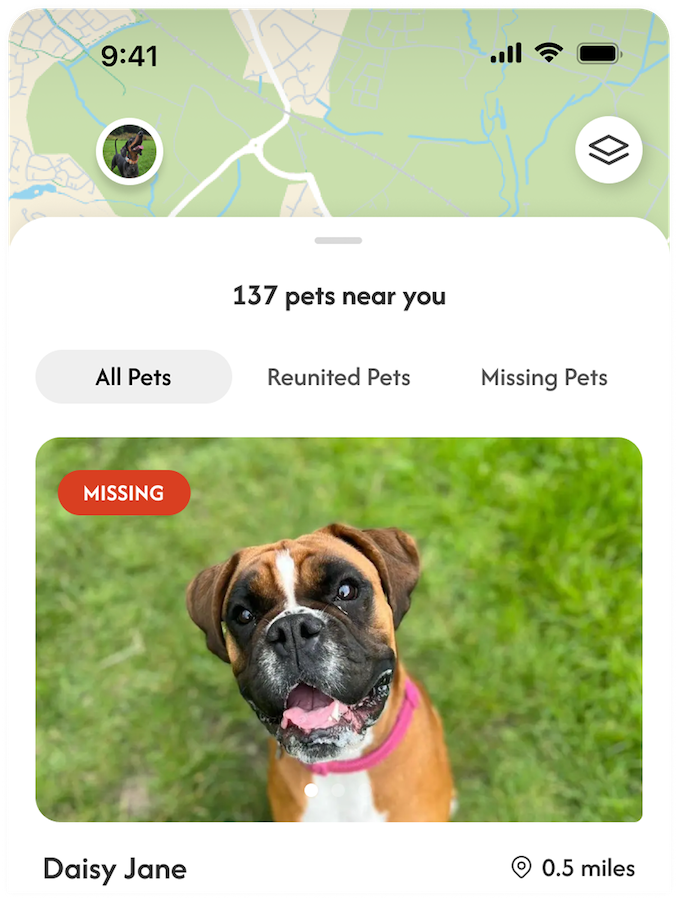This screenshot has width=678, height=900.
Task: Open Daisy Jane's missing pet card
Action: tap(339, 630)
